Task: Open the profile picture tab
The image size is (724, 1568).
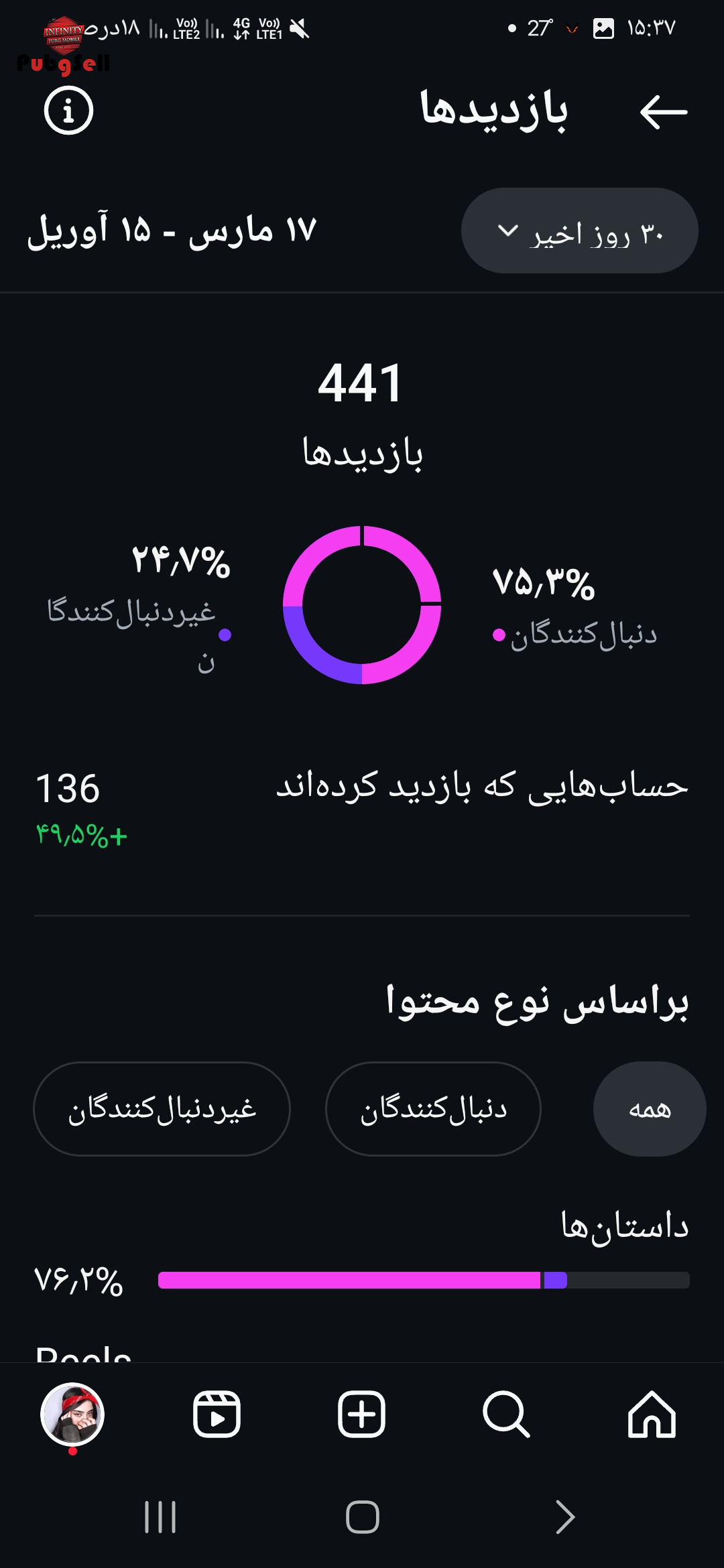Action: point(72,1415)
